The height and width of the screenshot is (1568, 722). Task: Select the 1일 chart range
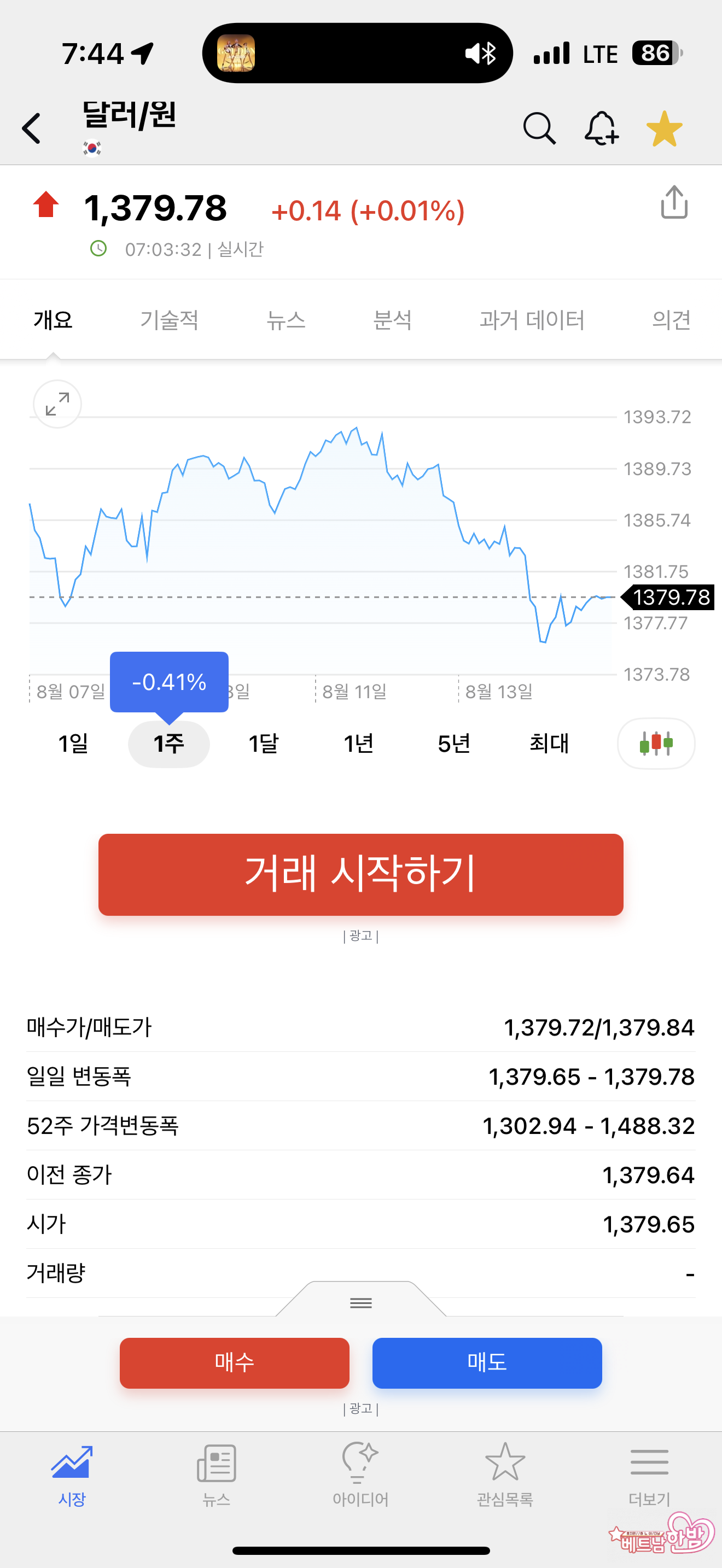(73, 743)
